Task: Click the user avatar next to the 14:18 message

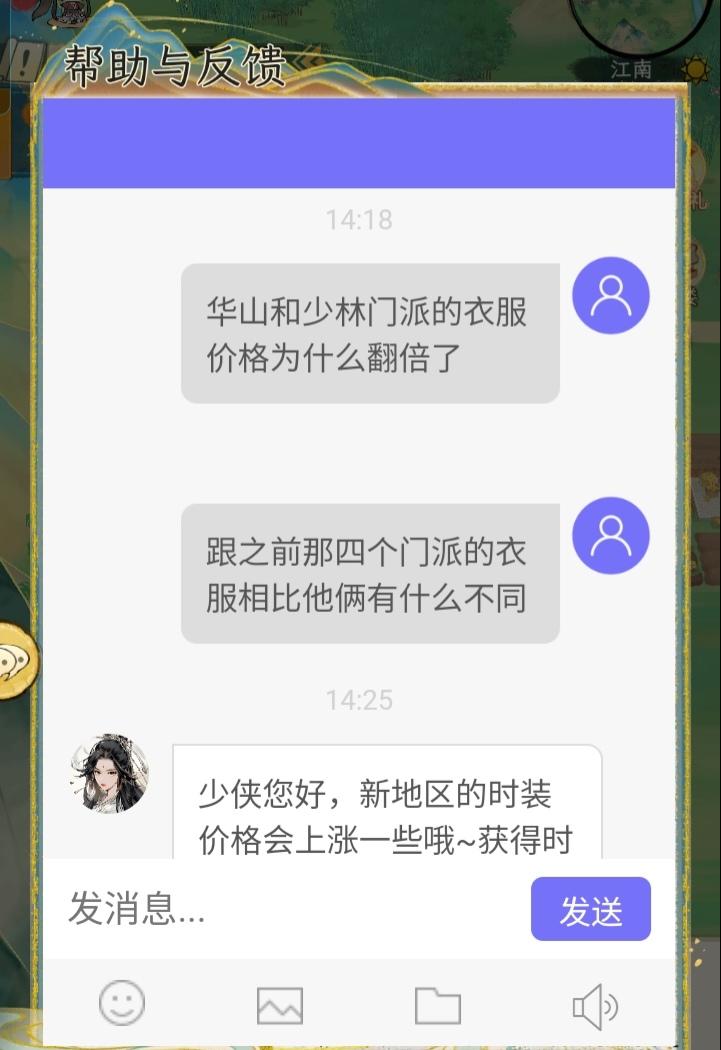Action: click(610, 295)
